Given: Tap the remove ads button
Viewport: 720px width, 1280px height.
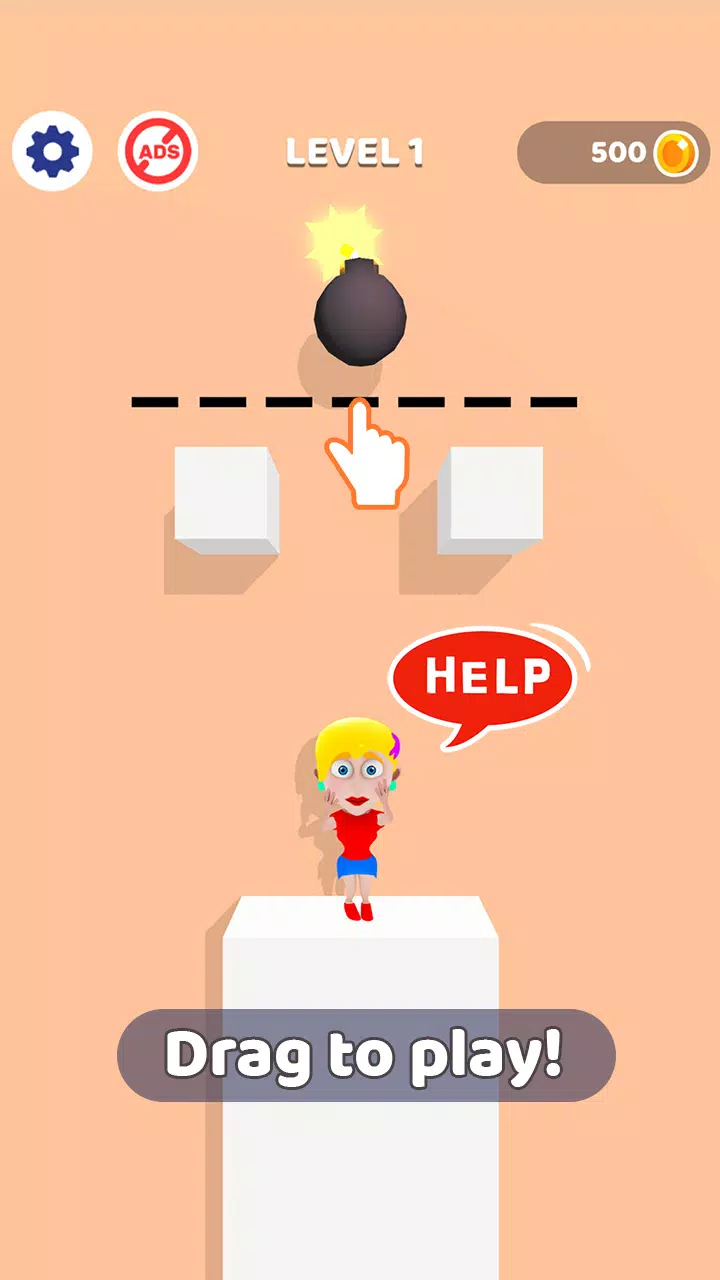Looking at the screenshot, I should pos(158,152).
